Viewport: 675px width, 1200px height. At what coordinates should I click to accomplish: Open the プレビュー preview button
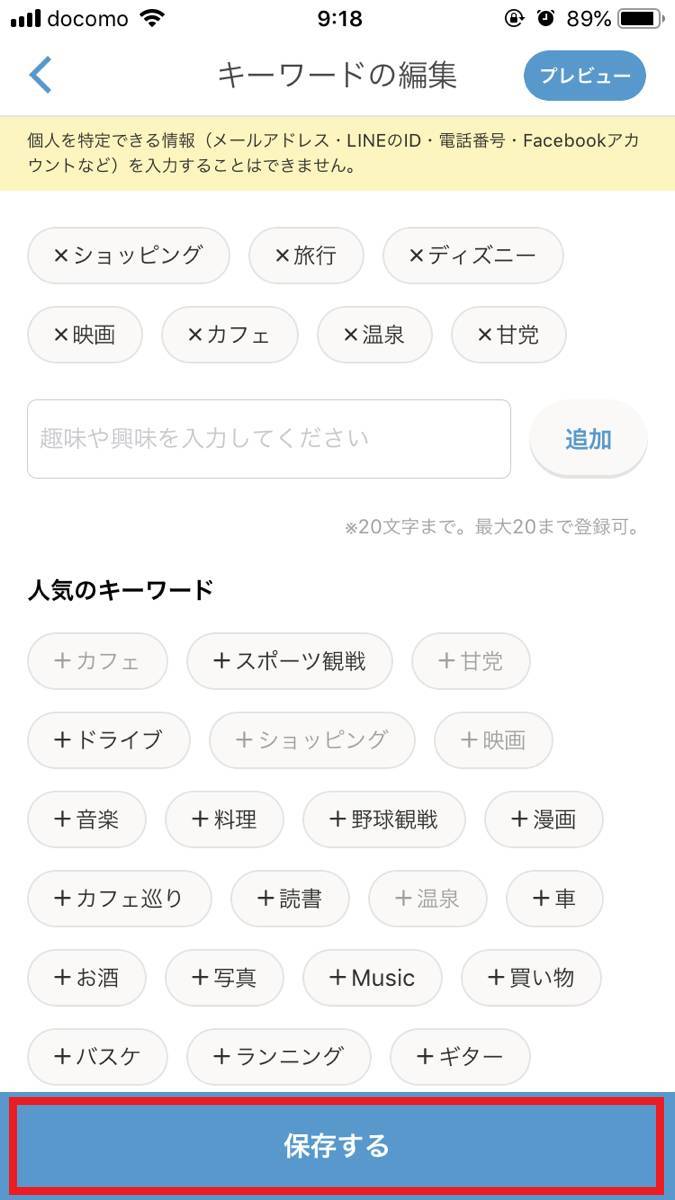coord(585,76)
